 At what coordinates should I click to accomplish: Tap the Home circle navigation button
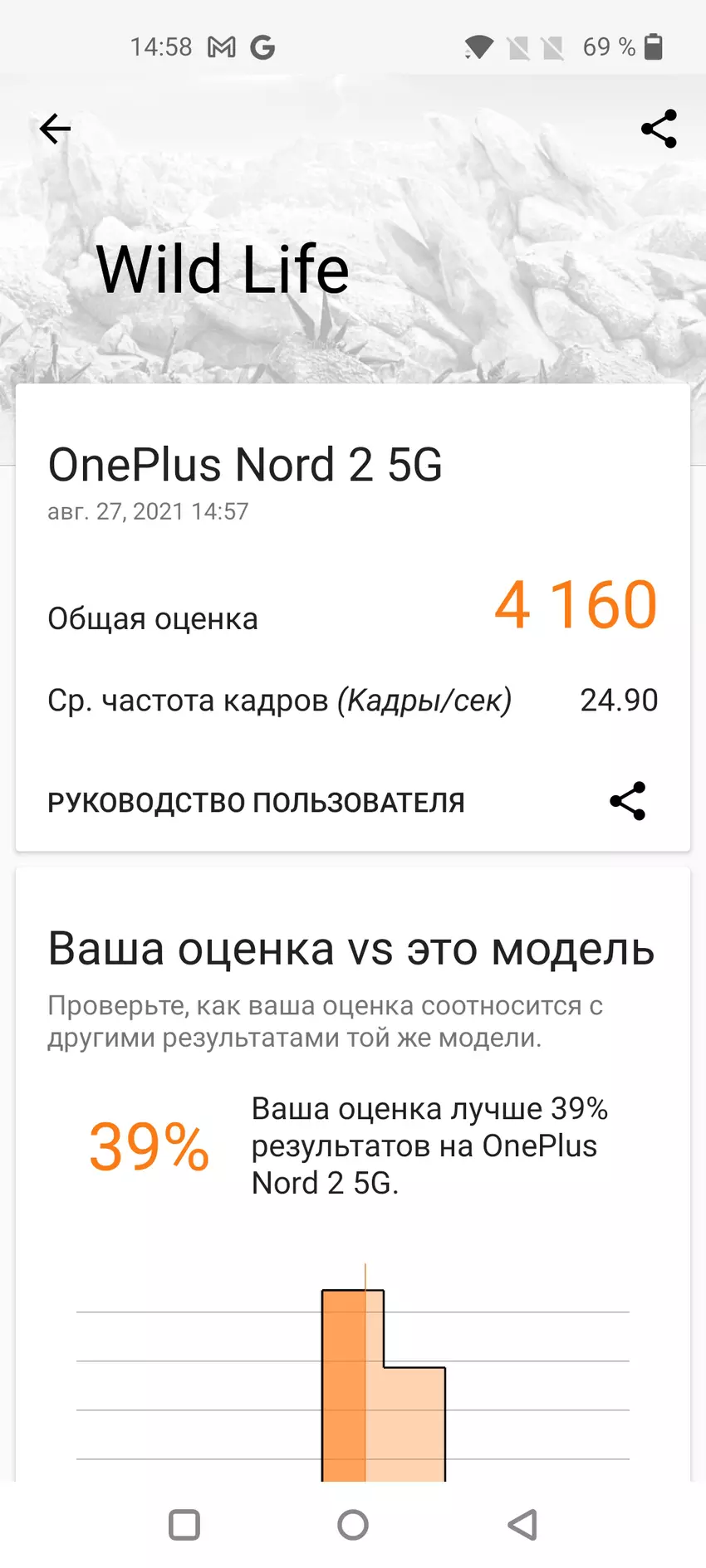coord(353,1525)
